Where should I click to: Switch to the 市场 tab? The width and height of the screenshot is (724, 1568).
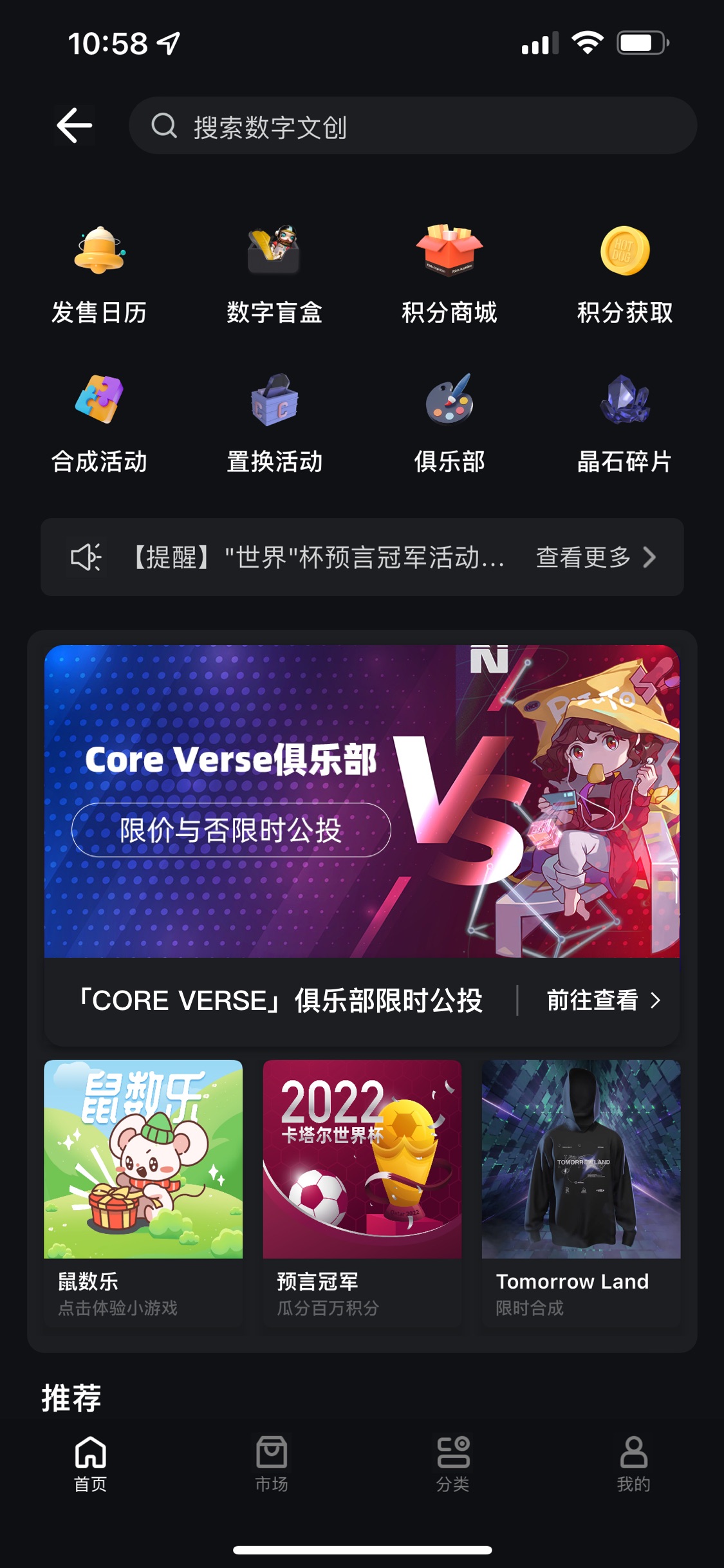click(x=271, y=1464)
